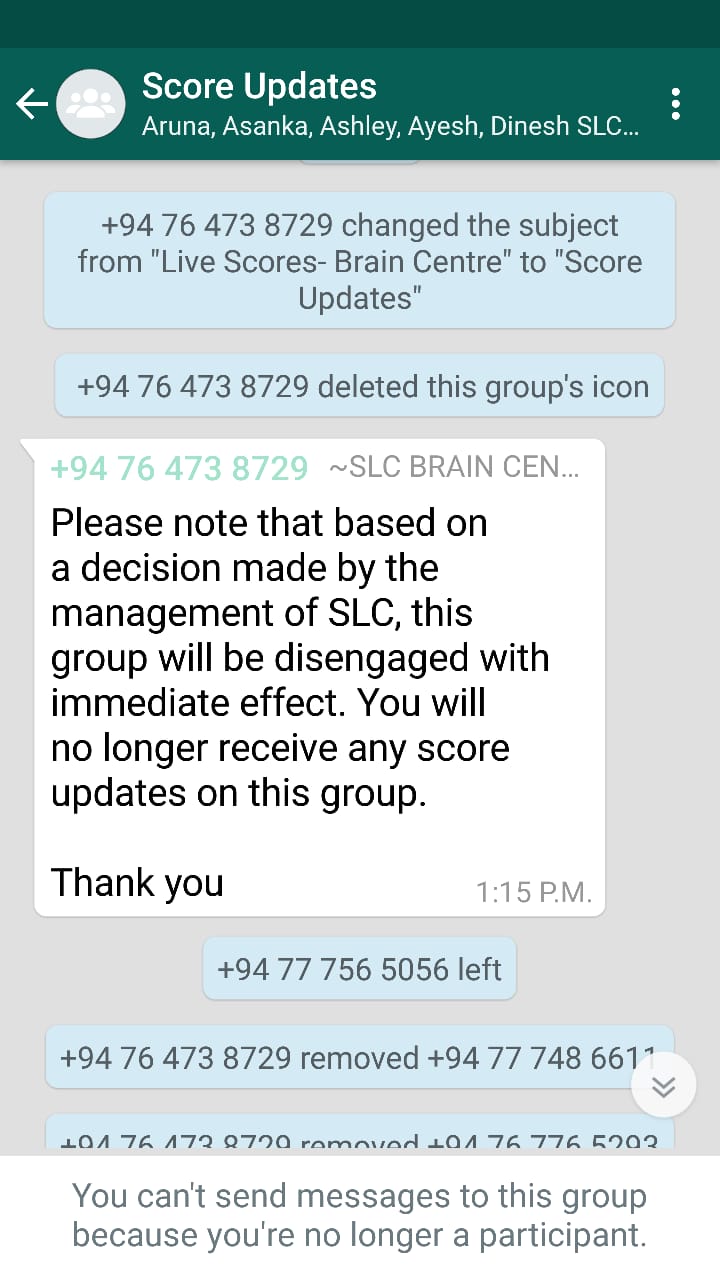The width and height of the screenshot is (720, 1280).
Task: Jump to latest messages with the double-chevron button
Action: [663, 1086]
